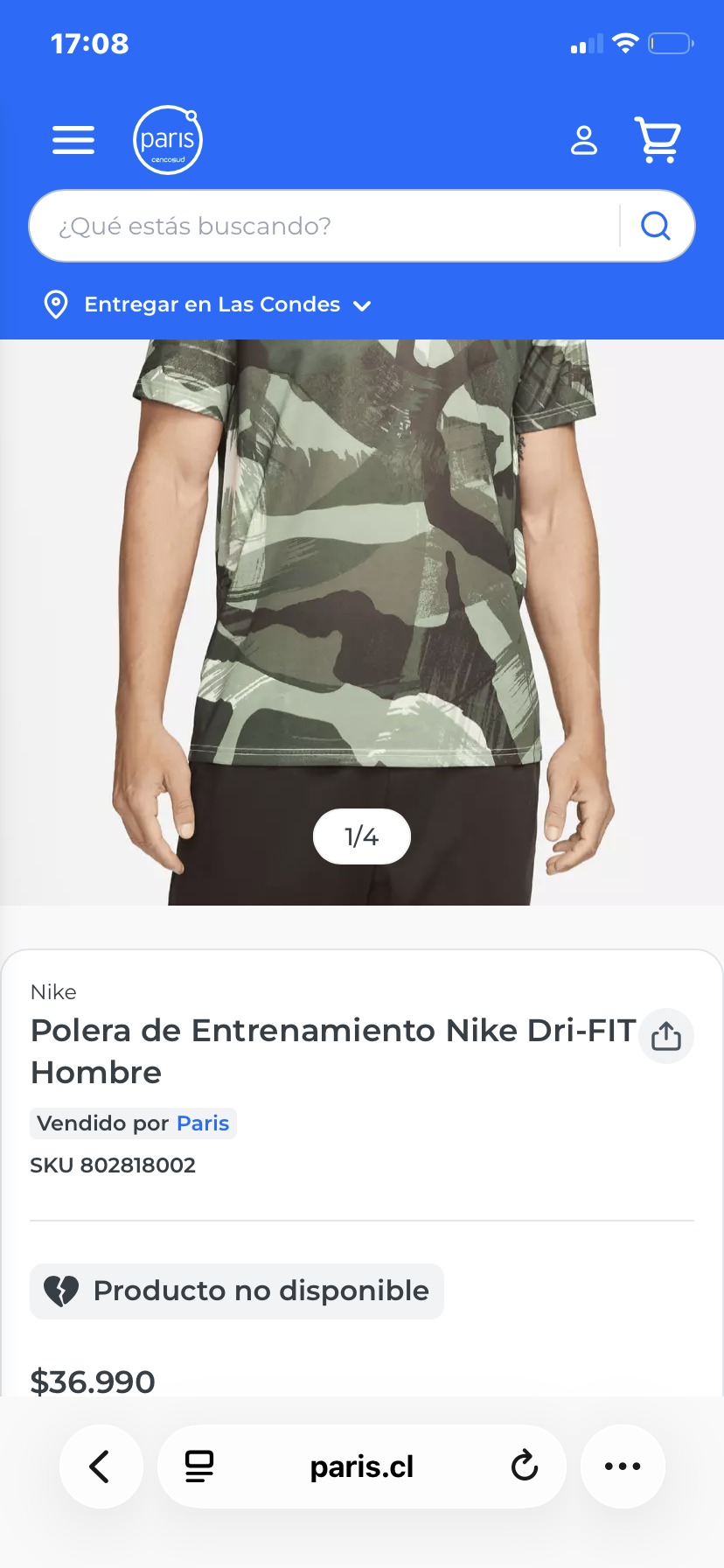Open the browser tabs overview icon
724x1568 pixels.
click(x=199, y=1466)
